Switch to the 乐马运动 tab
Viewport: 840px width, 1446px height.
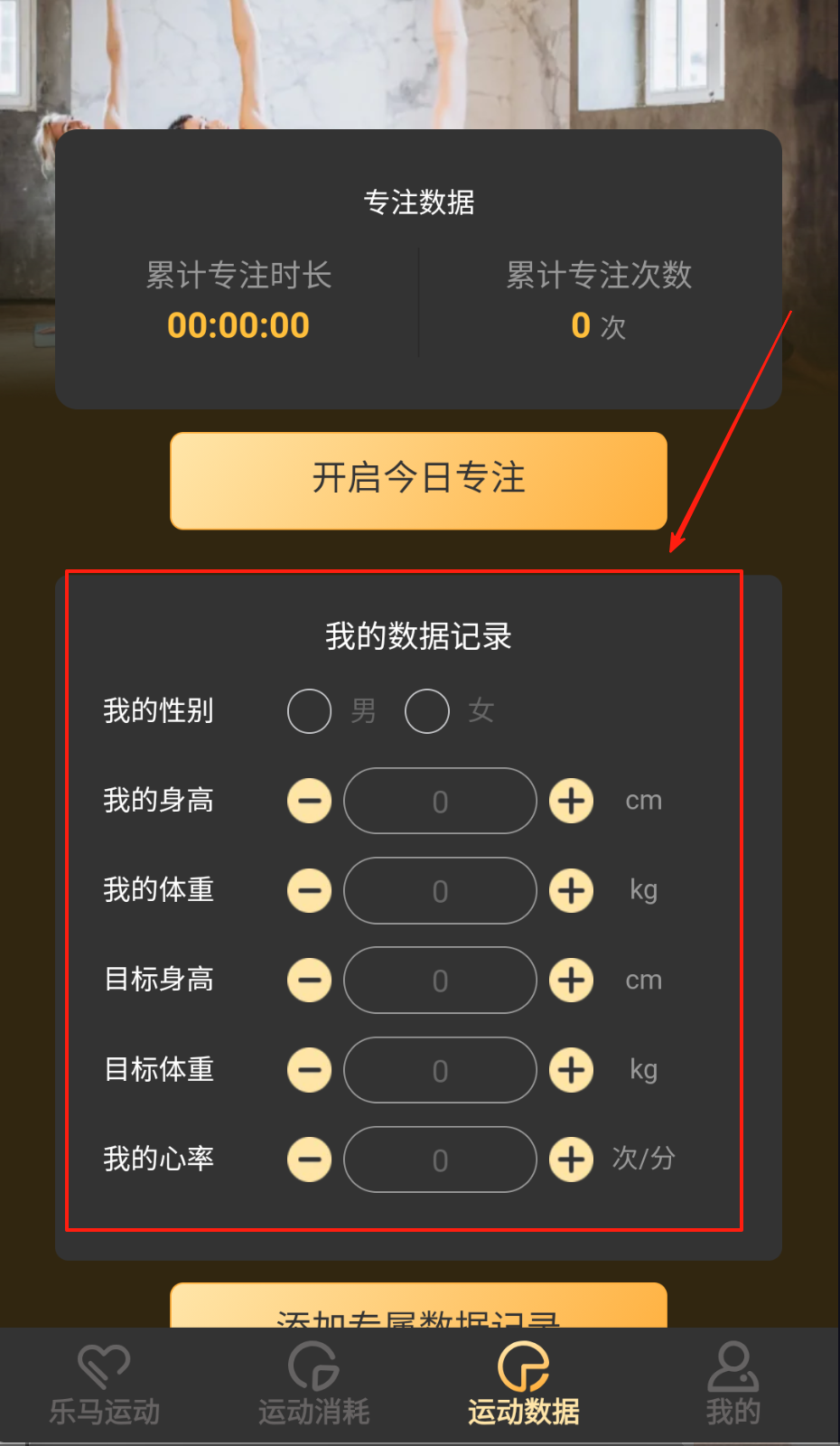coord(105,1384)
